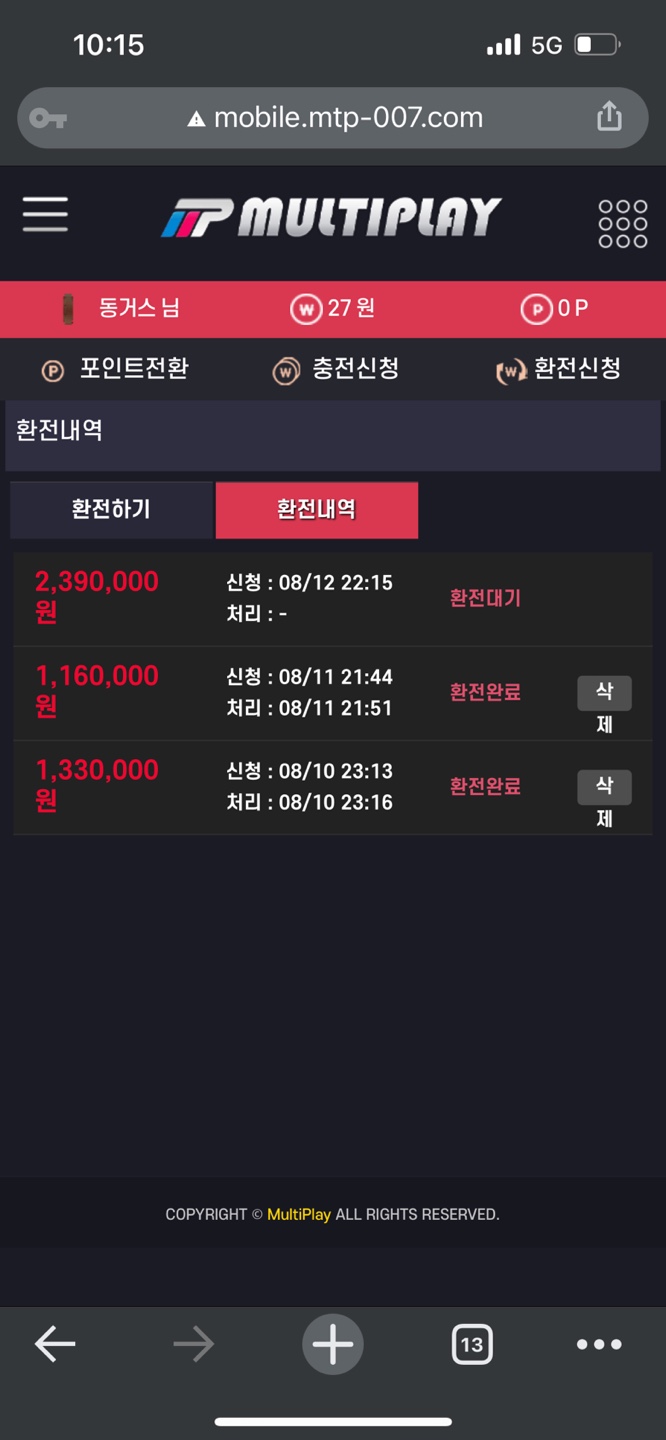View the 13 open tabs
This screenshot has height=1440, width=666.
coord(471,1345)
